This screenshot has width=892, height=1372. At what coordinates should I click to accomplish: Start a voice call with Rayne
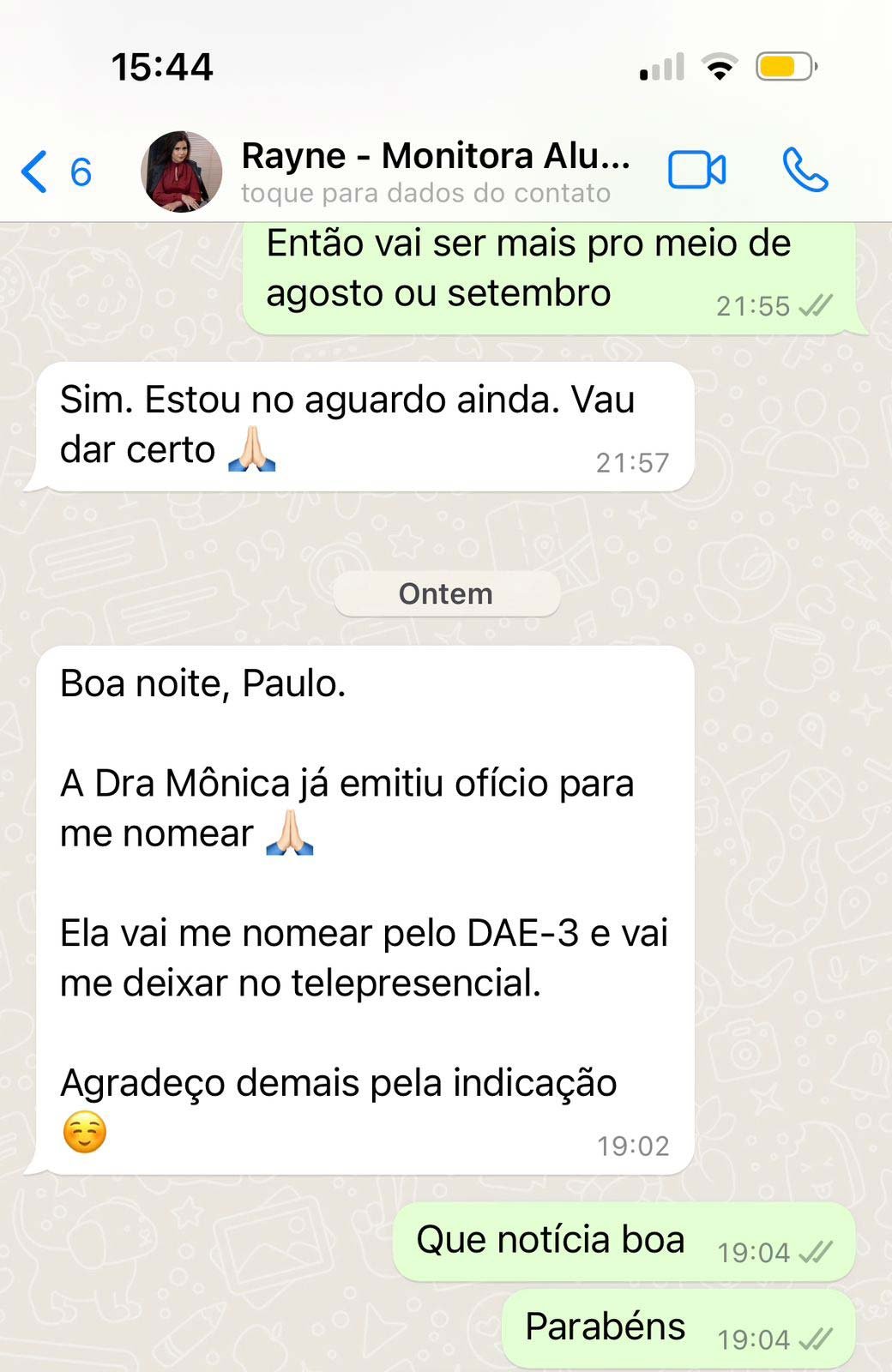tap(805, 170)
